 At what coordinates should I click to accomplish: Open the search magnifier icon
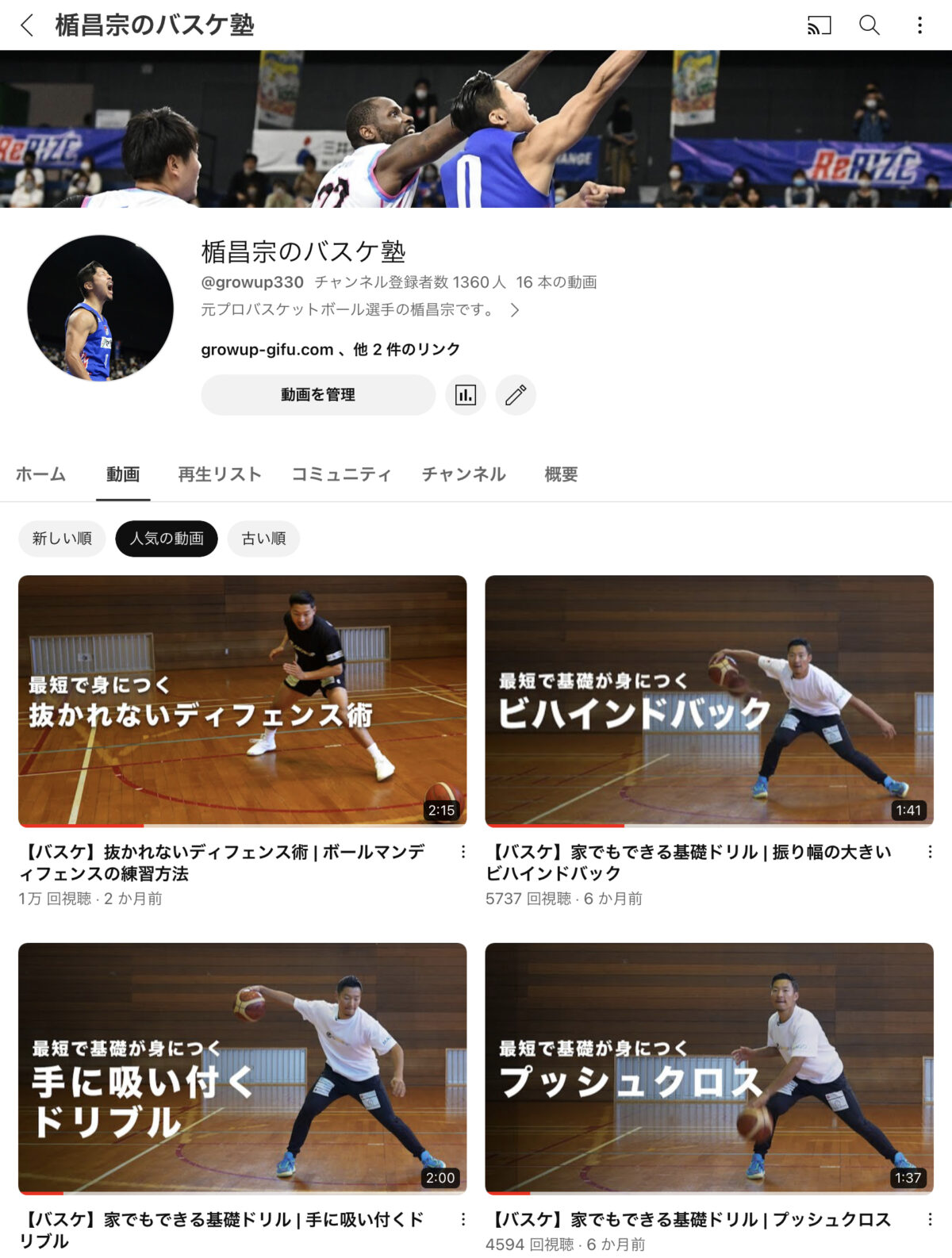coord(869,25)
